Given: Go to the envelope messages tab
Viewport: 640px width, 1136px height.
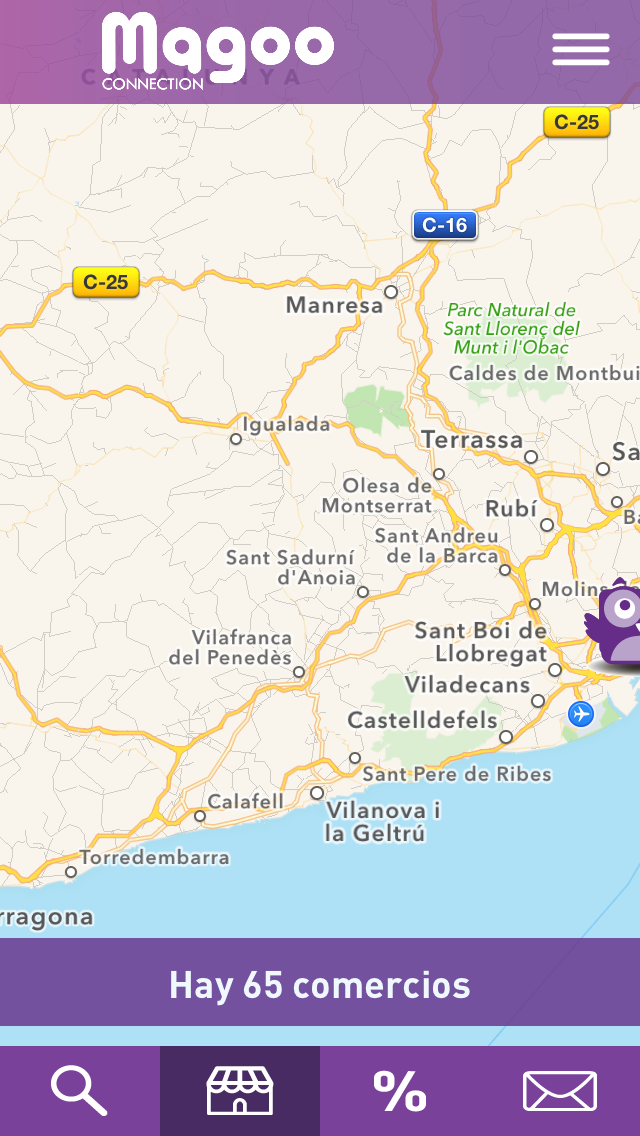Looking at the screenshot, I should [x=560, y=1090].
